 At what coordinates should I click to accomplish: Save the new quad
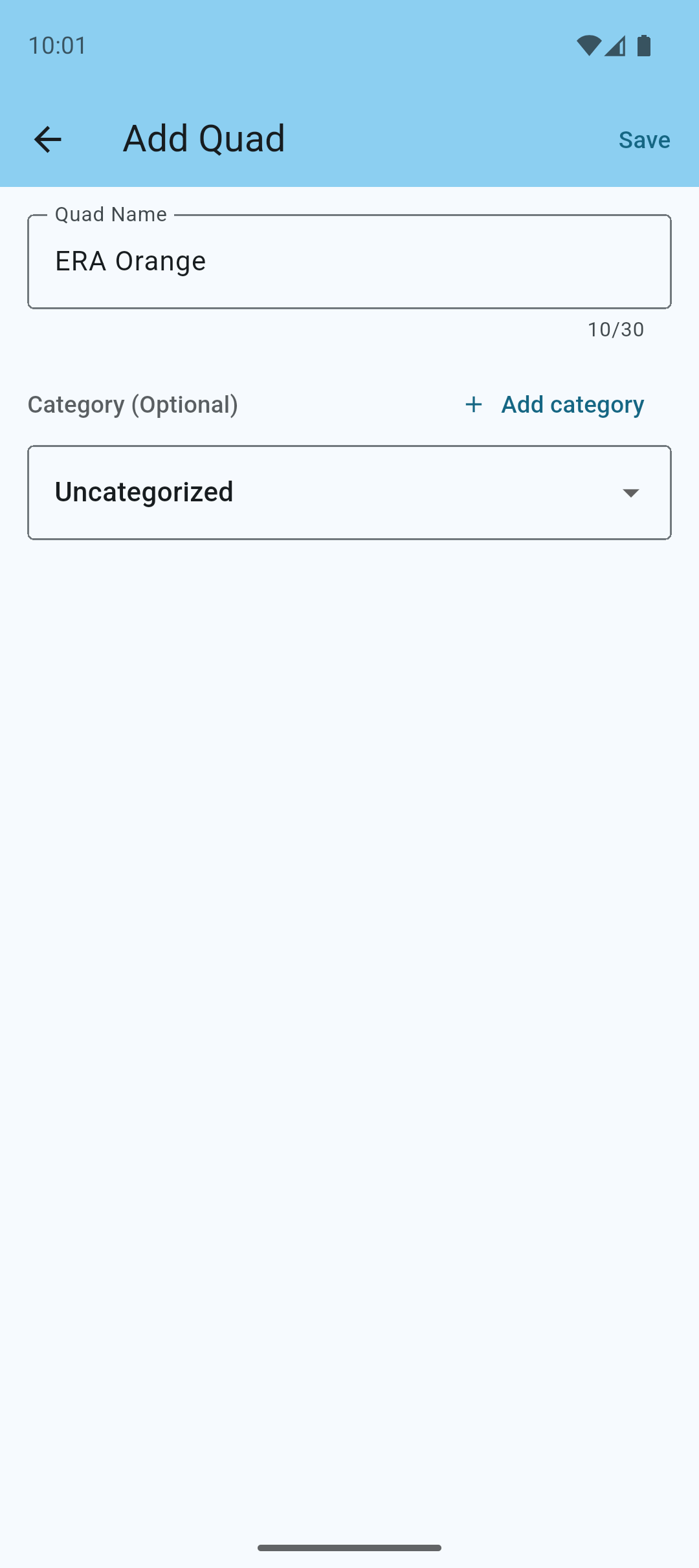644,140
